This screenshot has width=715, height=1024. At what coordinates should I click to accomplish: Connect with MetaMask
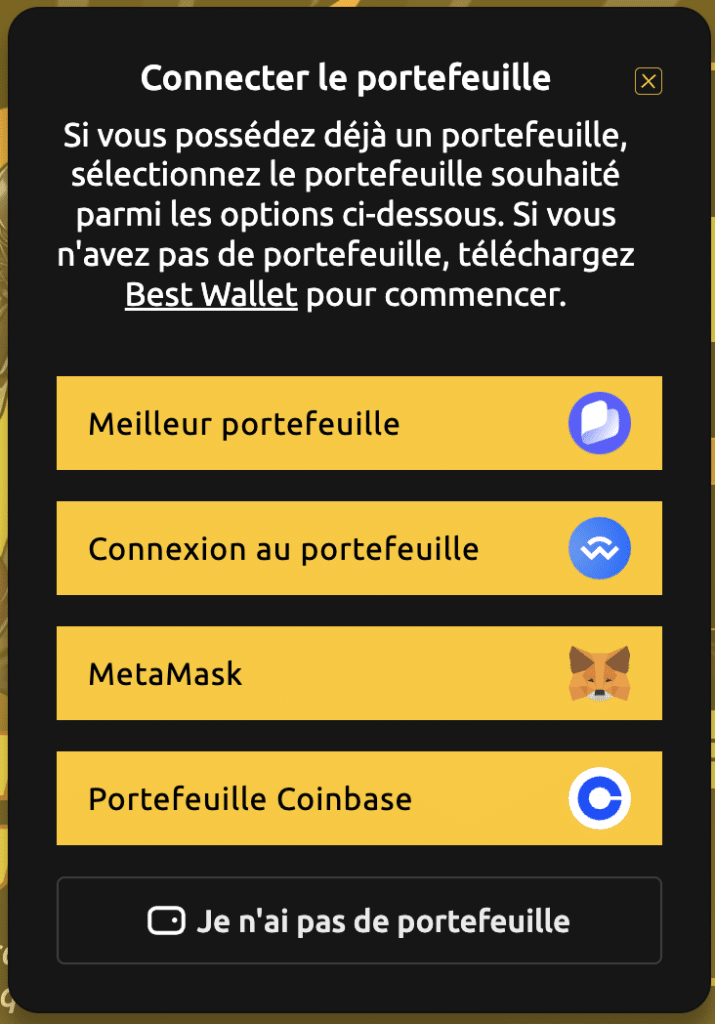click(359, 673)
